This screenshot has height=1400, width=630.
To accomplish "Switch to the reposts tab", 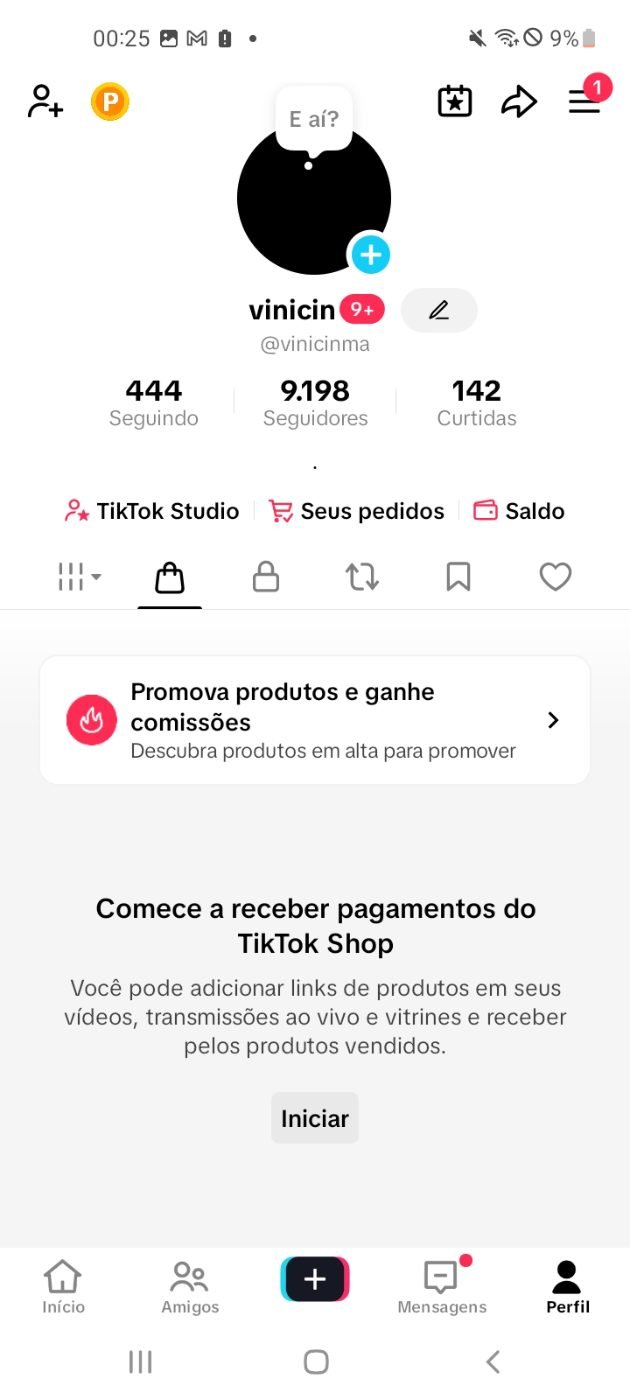I will (362, 577).
